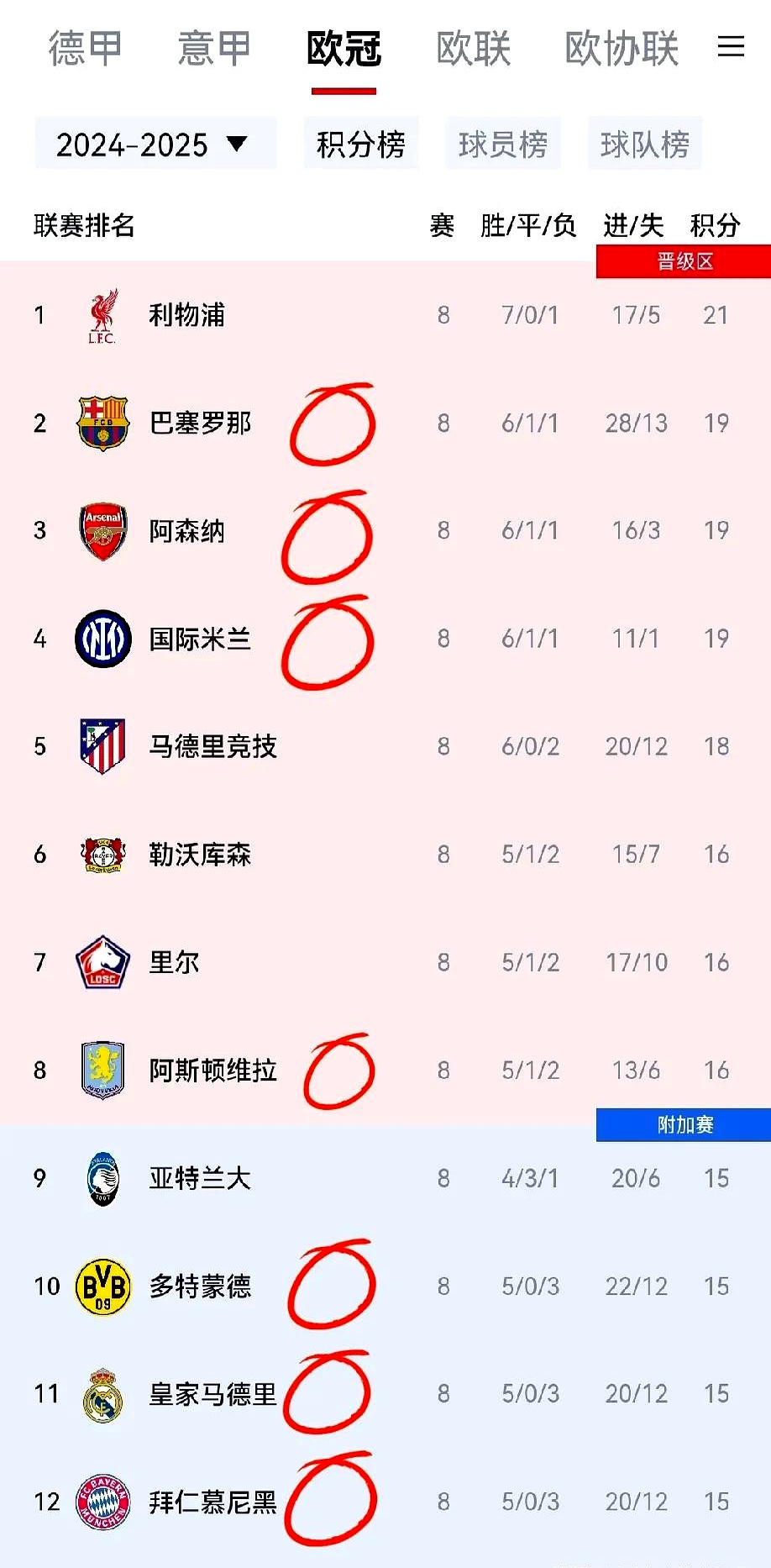Select the Bayer Leverkusen logo
Viewport: 771px width, 1568px height.
point(103,854)
